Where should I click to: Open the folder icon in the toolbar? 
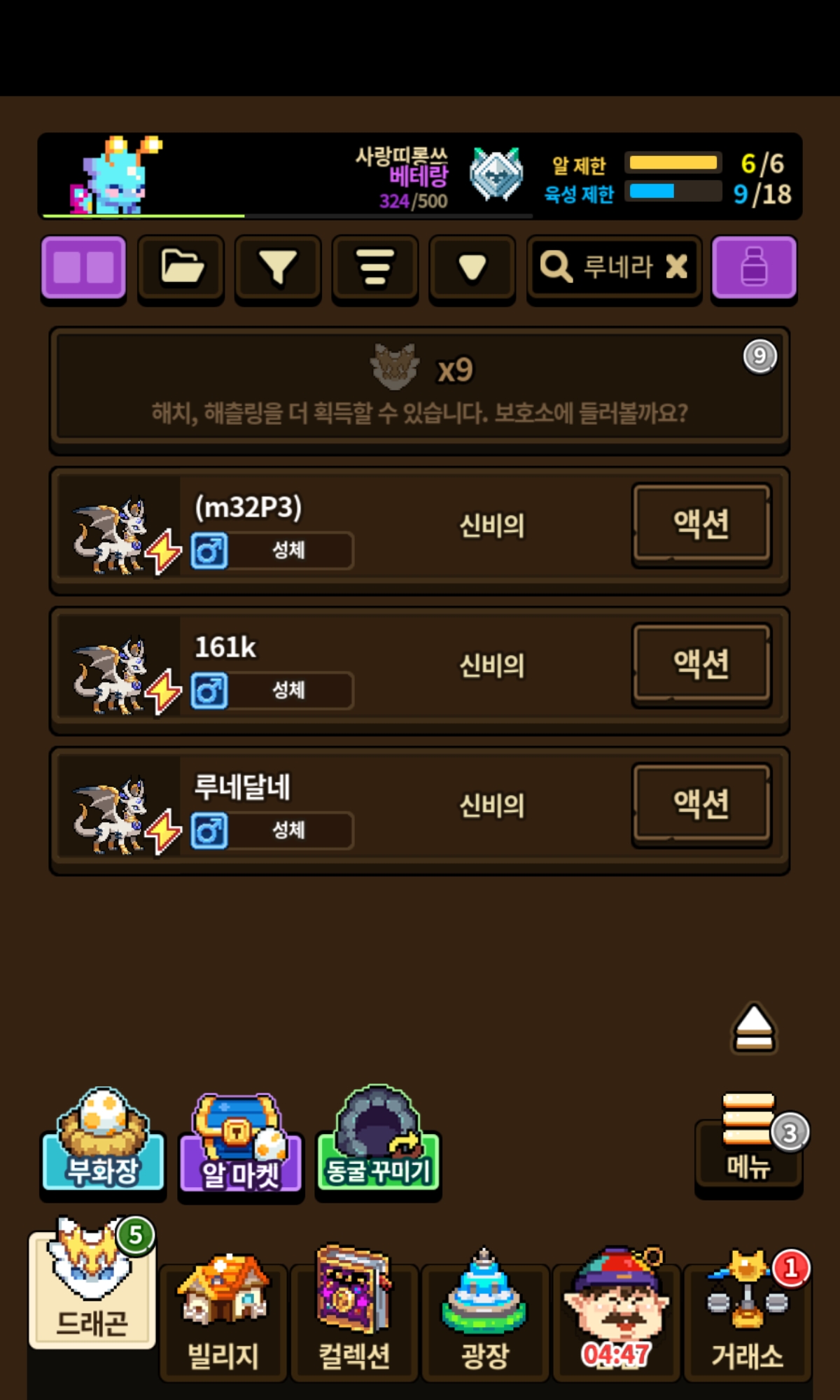coord(181,267)
